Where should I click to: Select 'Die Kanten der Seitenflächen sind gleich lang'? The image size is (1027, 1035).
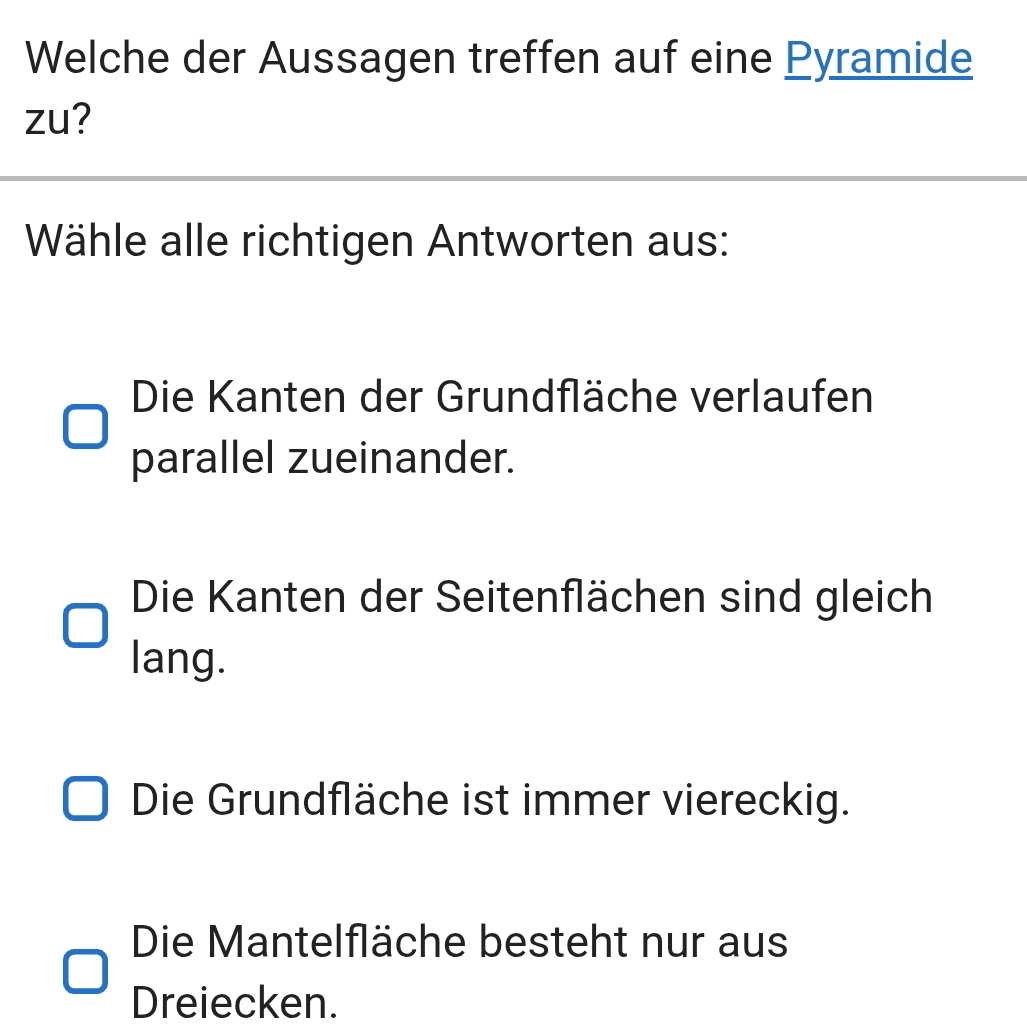[x=85, y=627]
